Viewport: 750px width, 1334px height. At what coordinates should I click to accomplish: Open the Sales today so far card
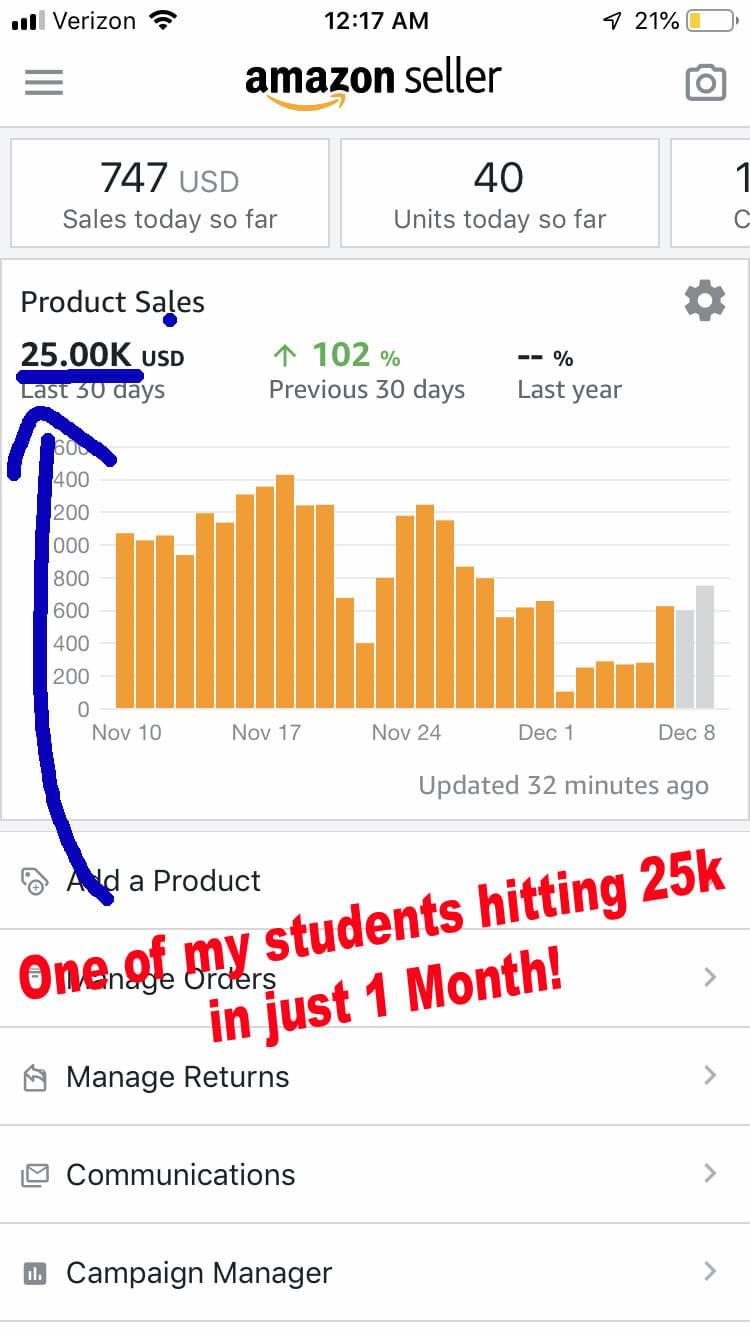(170, 193)
